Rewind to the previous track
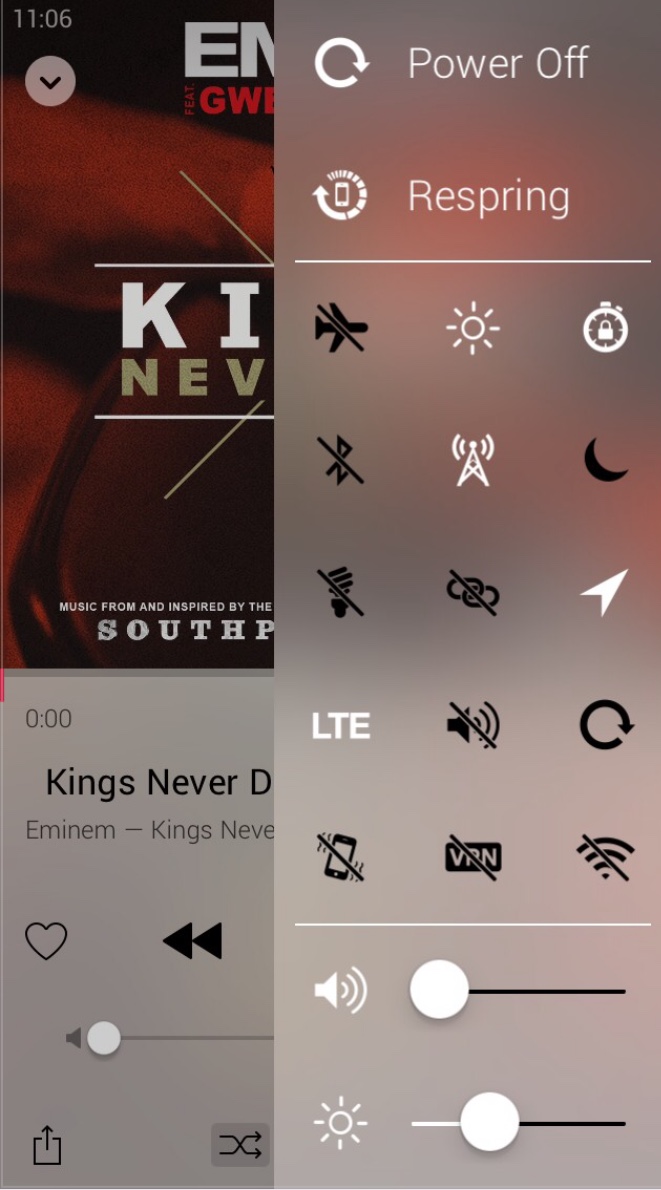Image resolution: width=661 pixels, height=1190 pixels. coord(193,941)
